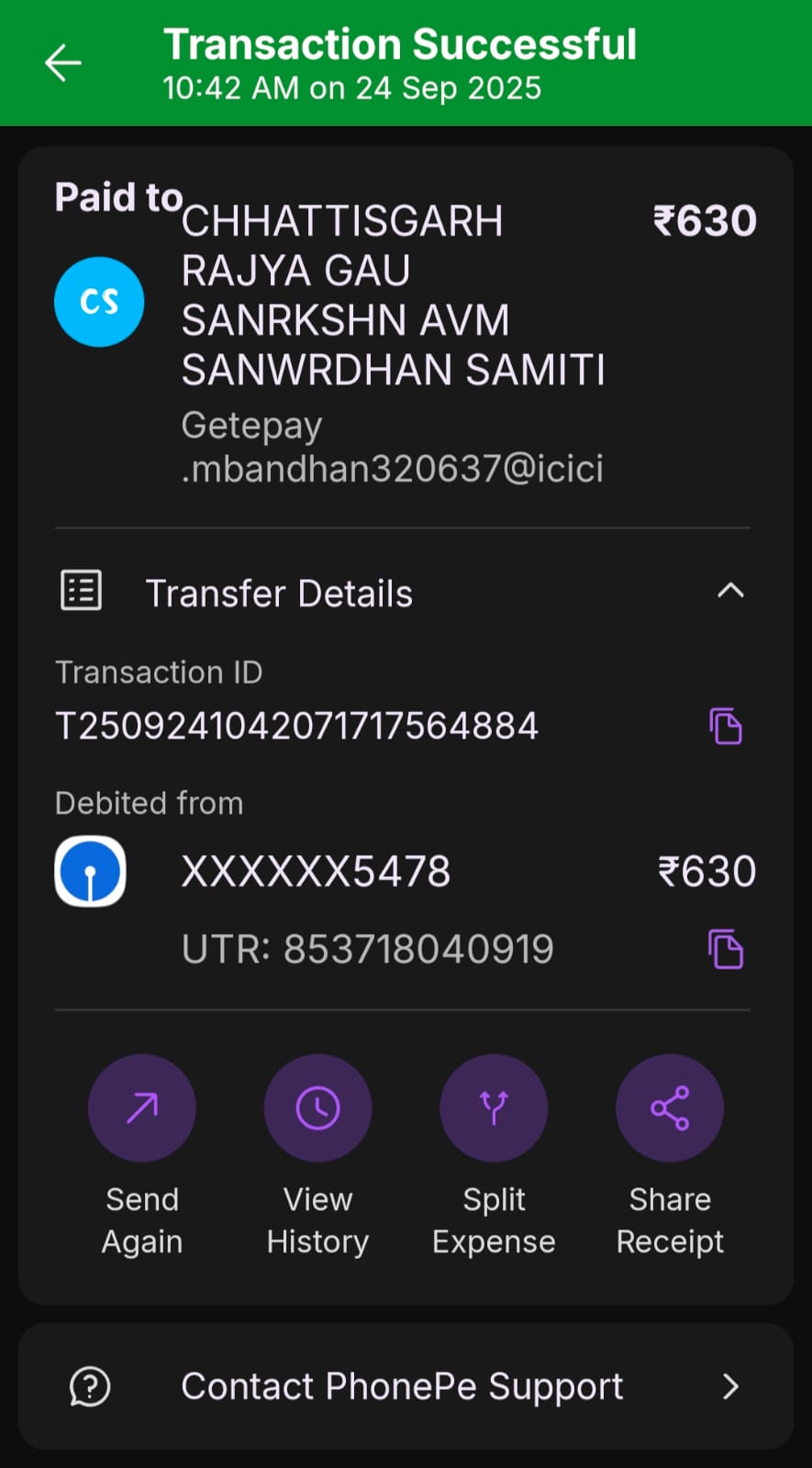Copy the UTR number
812x1468 pixels.
click(725, 949)
